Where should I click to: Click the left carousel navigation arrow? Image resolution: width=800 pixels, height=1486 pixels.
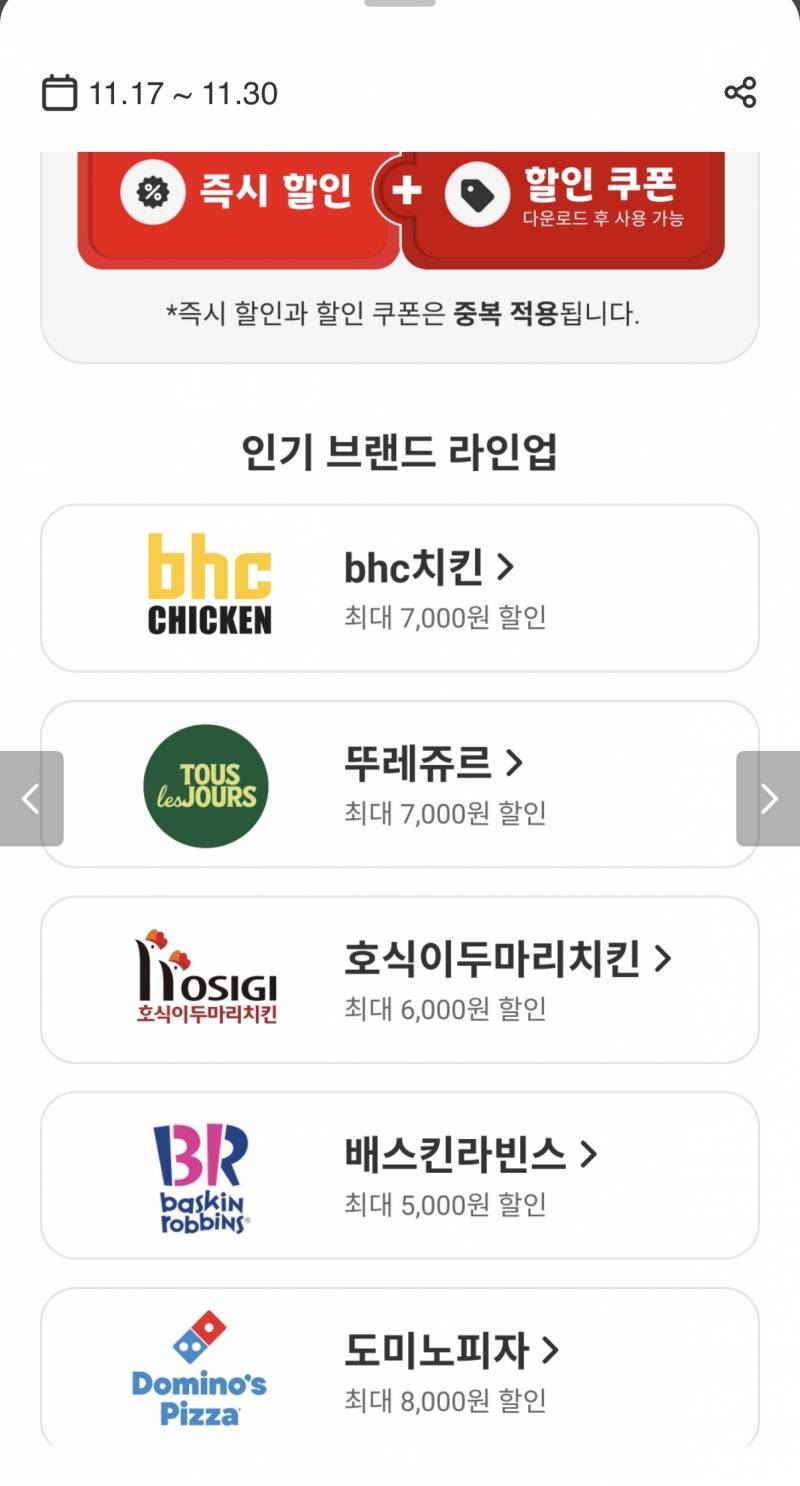pyautogui.click(x=29, y=799)
